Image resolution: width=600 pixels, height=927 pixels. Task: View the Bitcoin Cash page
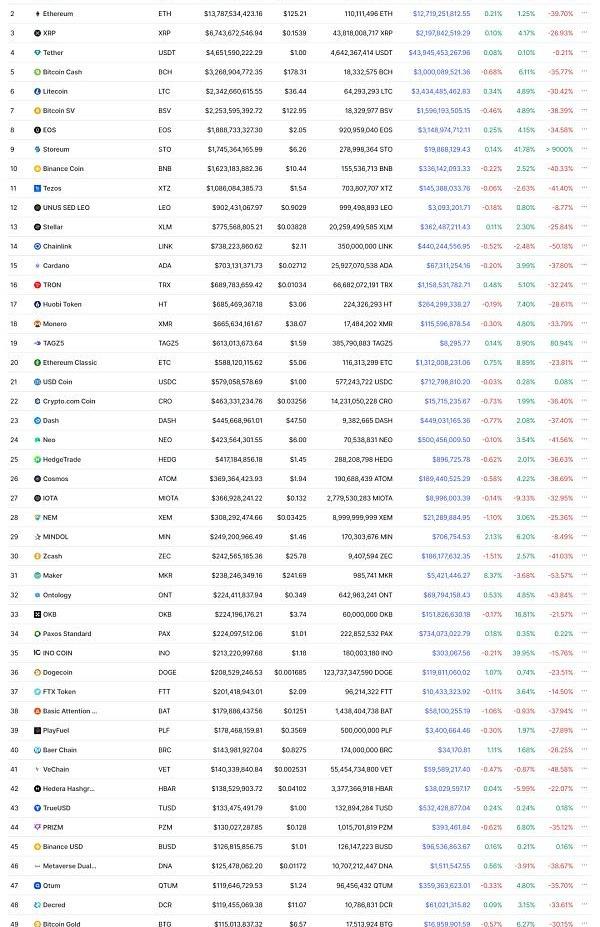coord(62,72)
